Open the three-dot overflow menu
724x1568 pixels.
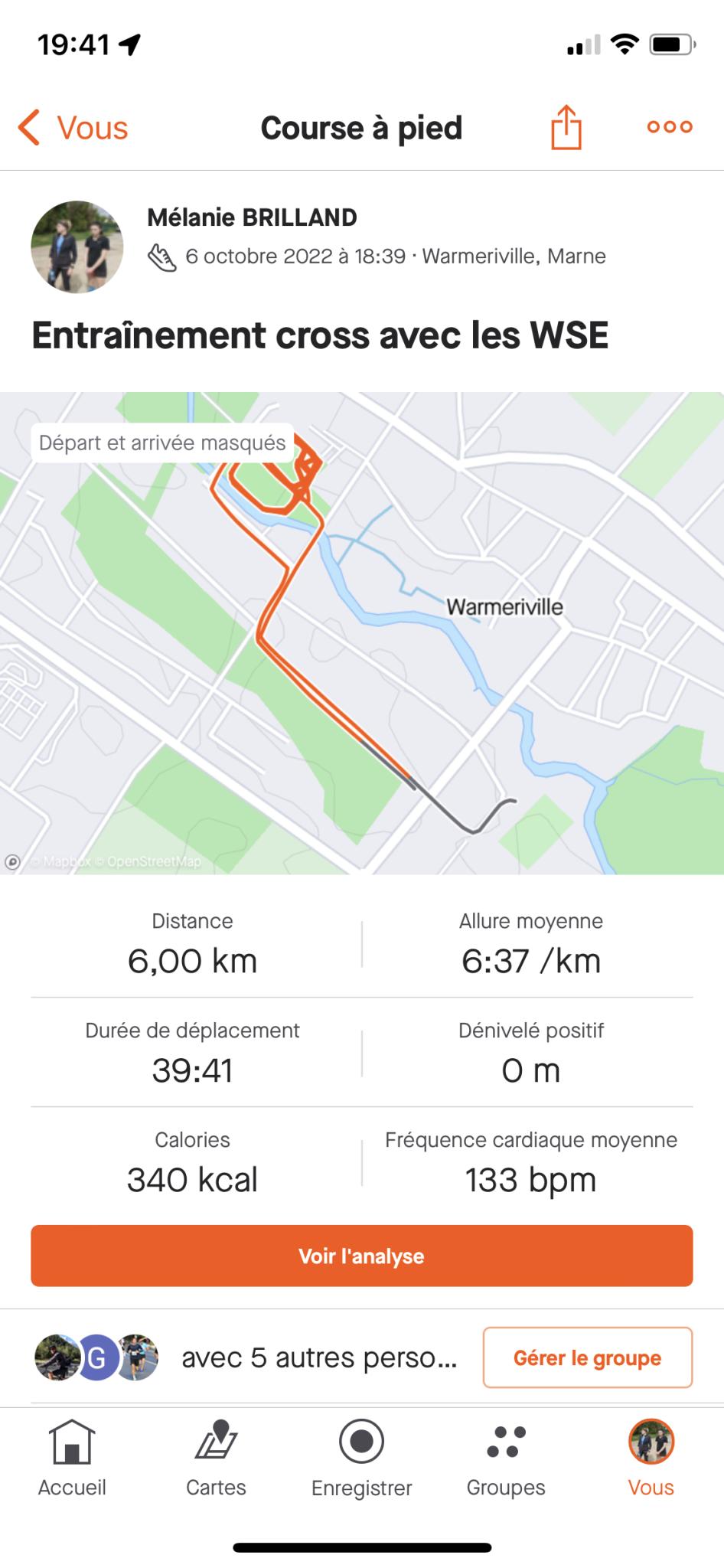tap(670, 127)
